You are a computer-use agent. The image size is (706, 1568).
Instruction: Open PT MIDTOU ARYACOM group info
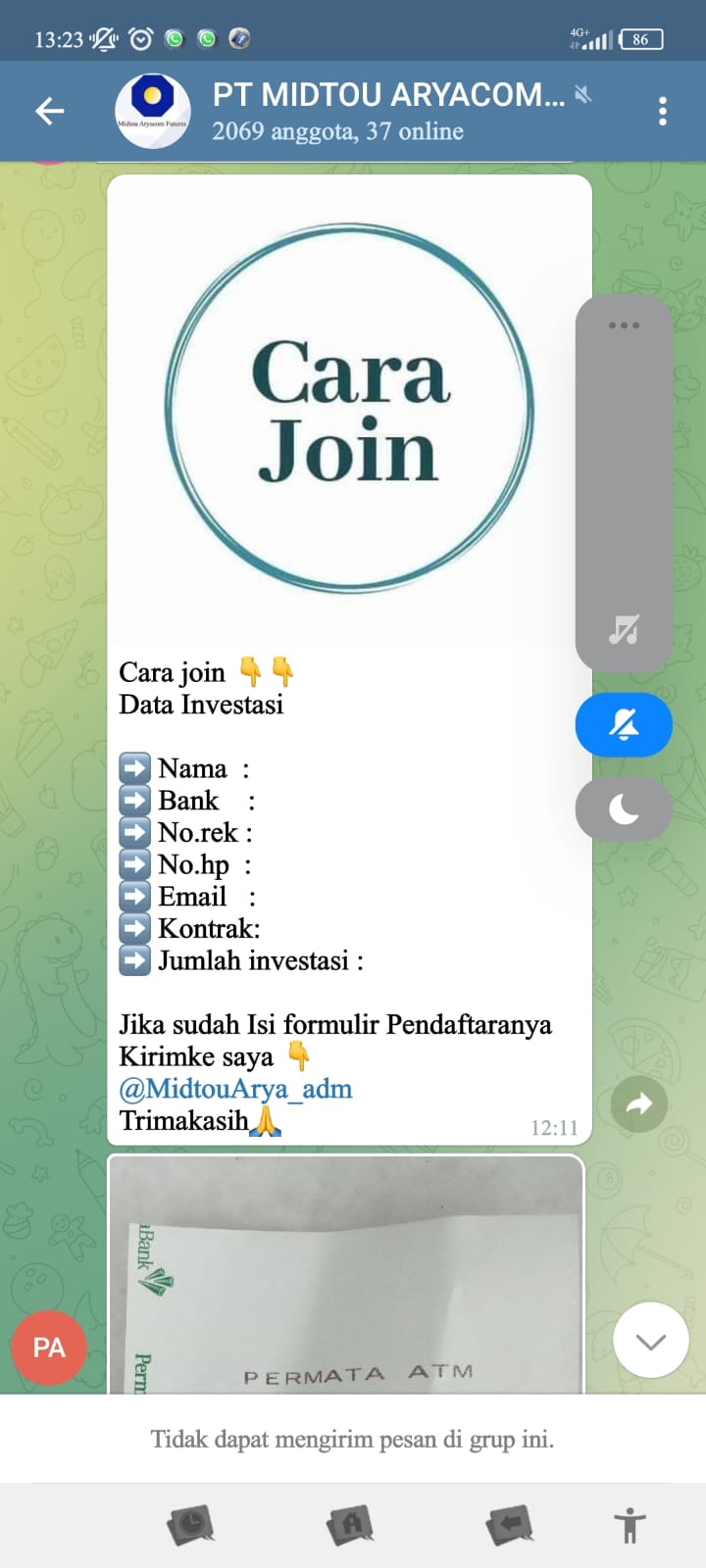(x=387, y=112)
